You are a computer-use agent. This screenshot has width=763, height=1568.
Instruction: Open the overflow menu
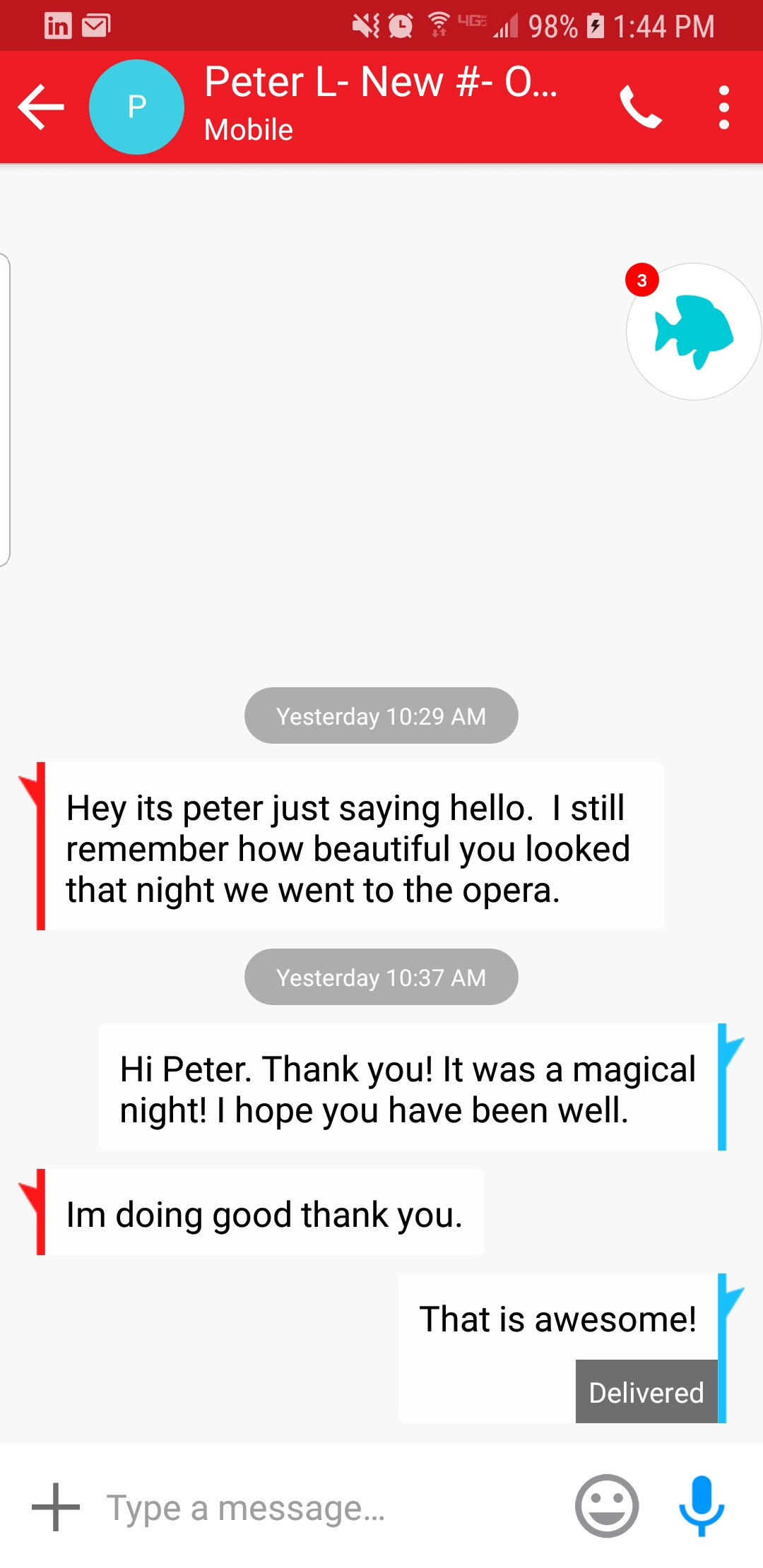(x=723, y=107)
